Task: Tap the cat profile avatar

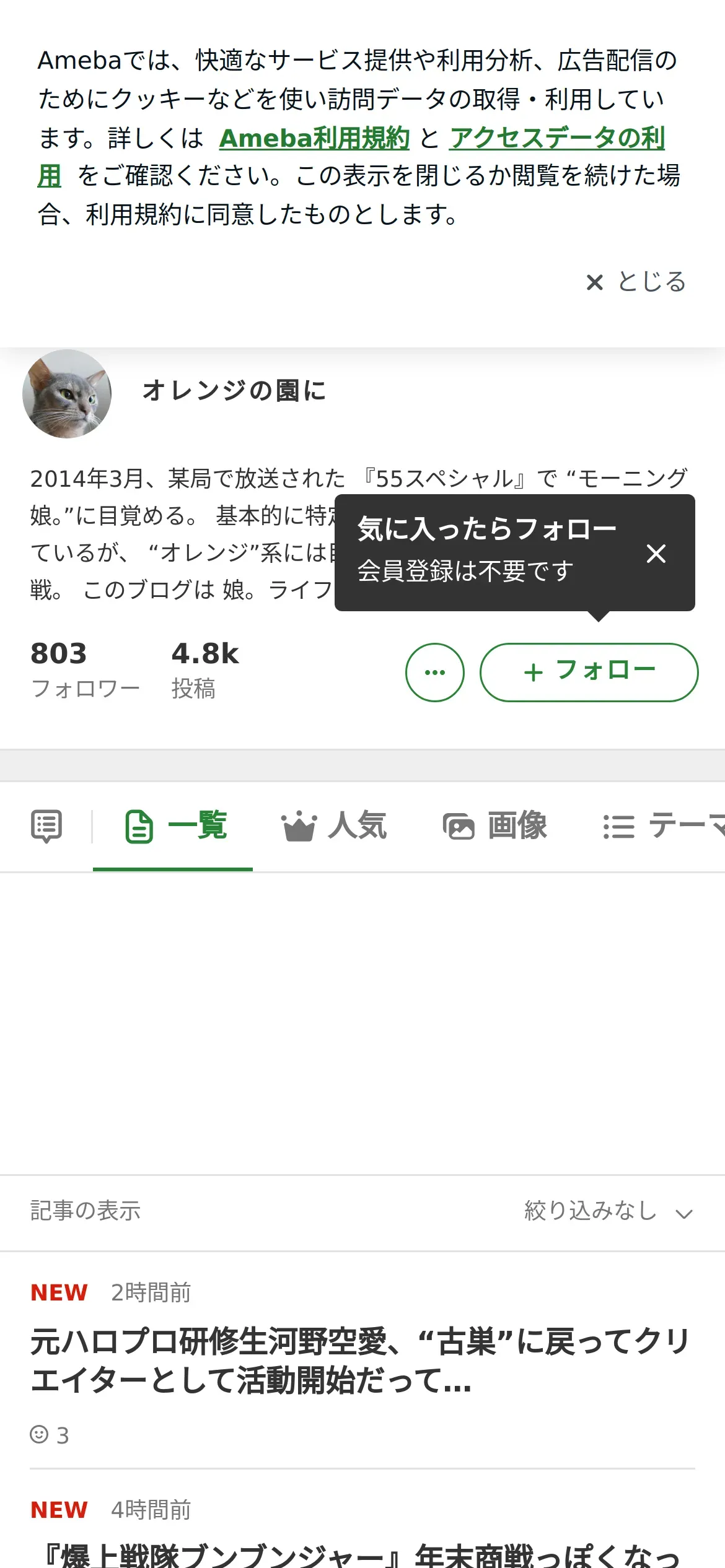Action: tap(67, 394)
